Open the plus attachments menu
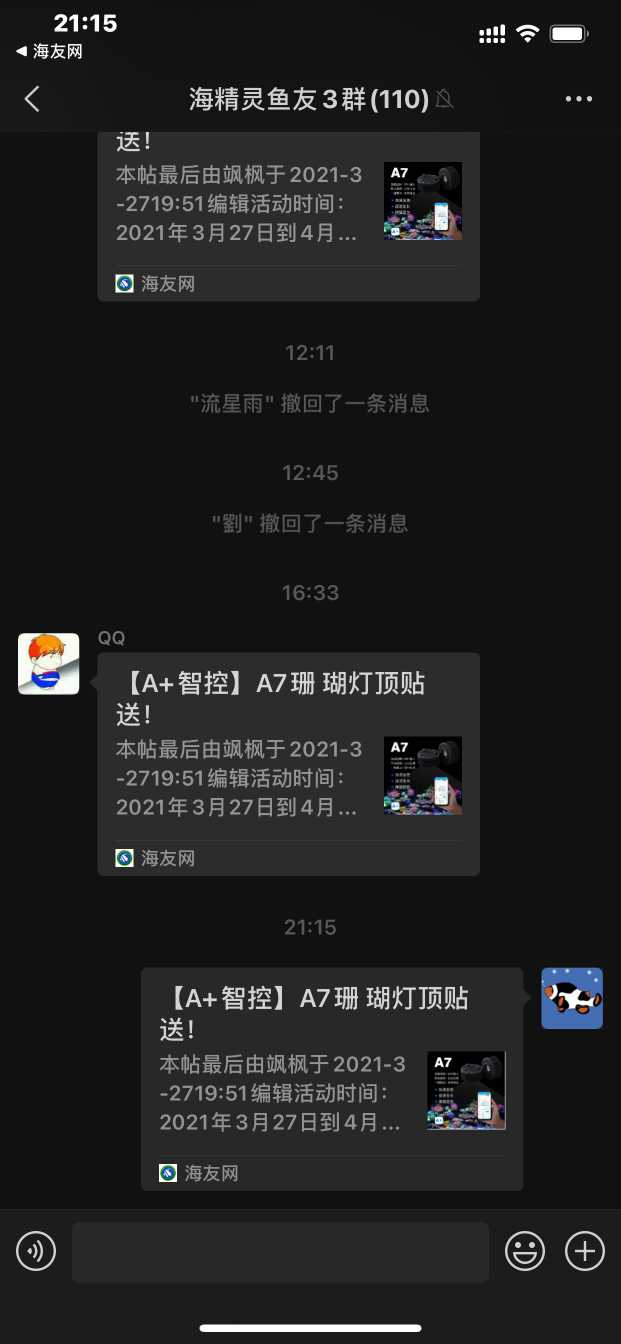Image resolution: width=621 pixels, height=1344 pixels. point(585,1251)
